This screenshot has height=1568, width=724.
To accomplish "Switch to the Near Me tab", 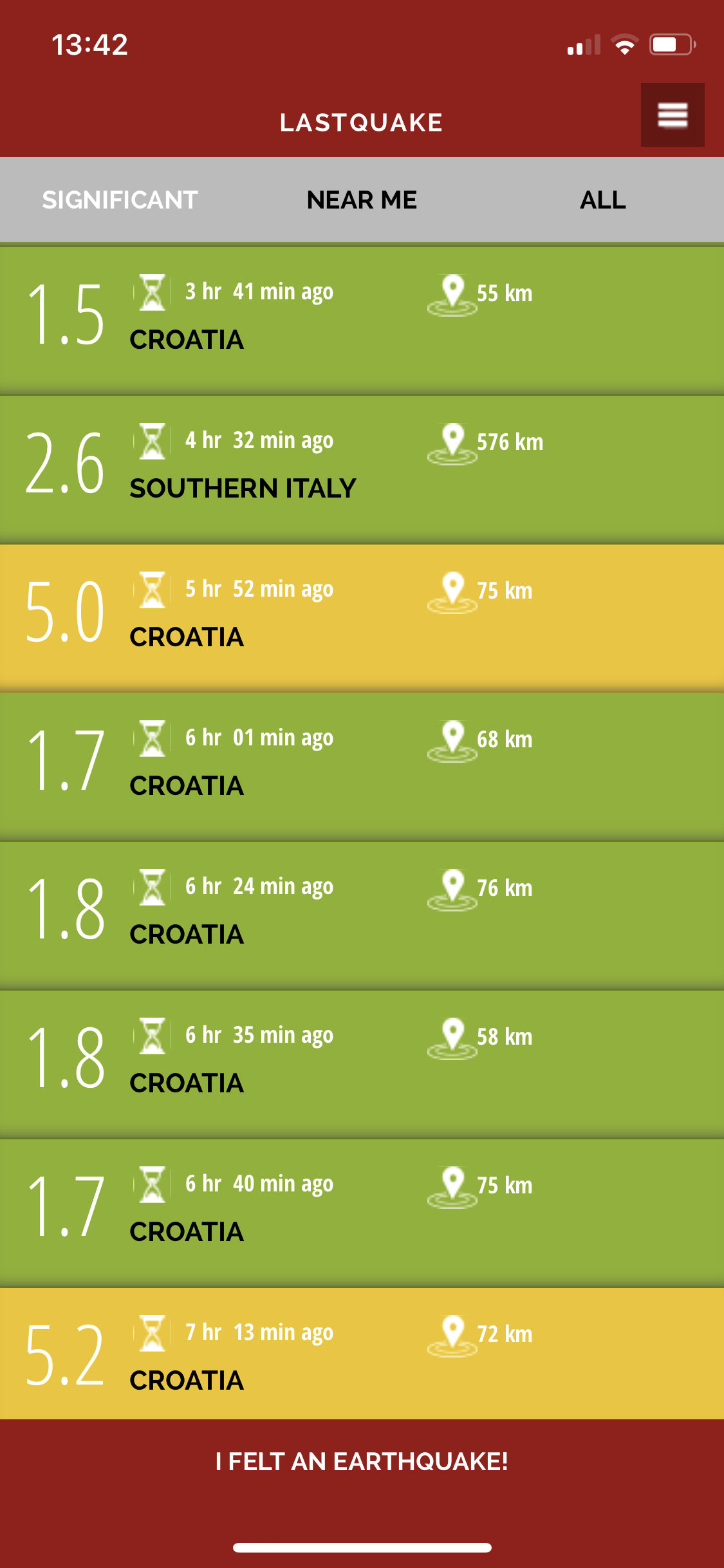I will (x=362, y=200).
